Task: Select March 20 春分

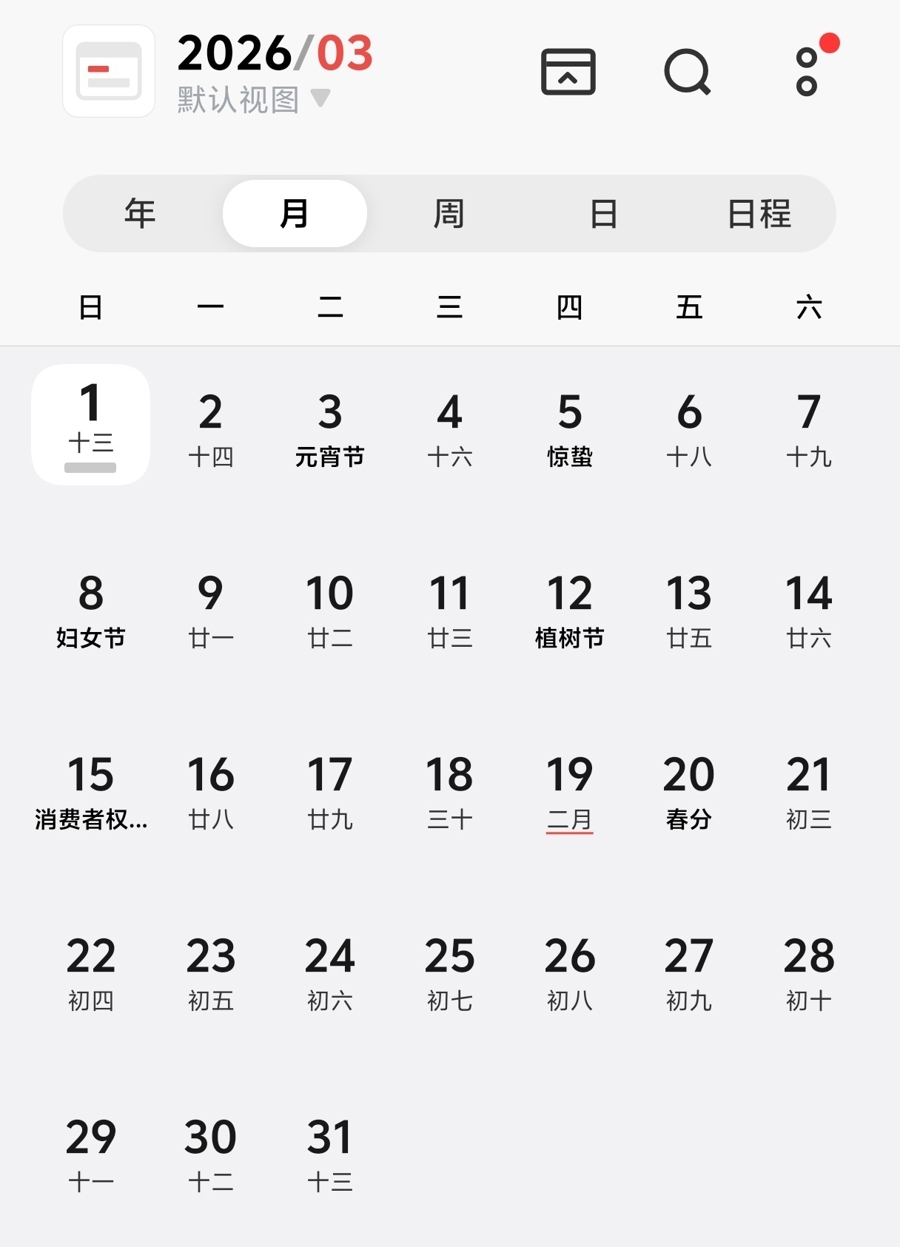Action: tap(689, 790)
